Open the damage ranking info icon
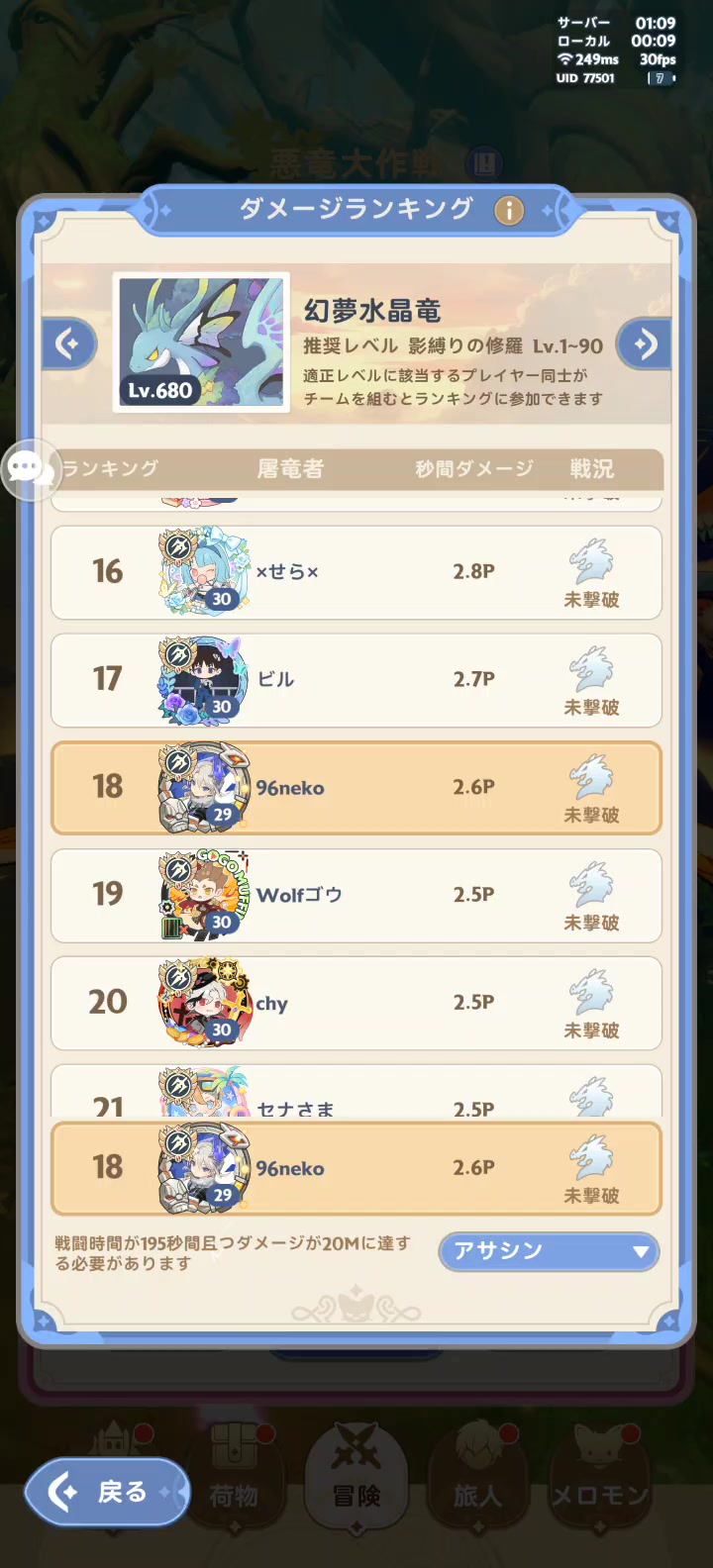Screen dimensions: 713x1568 coord(508,210)
